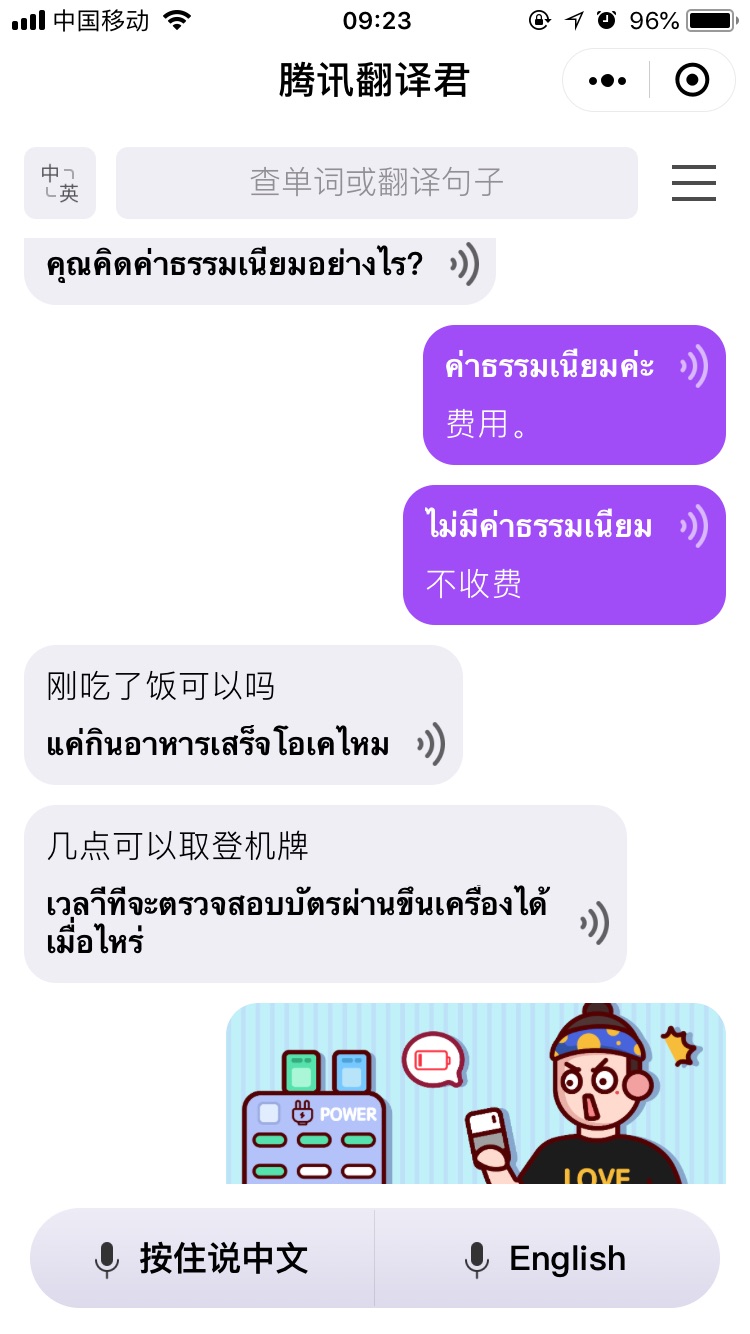Play audio for the 不收费 translation bubble

(694, 526)
